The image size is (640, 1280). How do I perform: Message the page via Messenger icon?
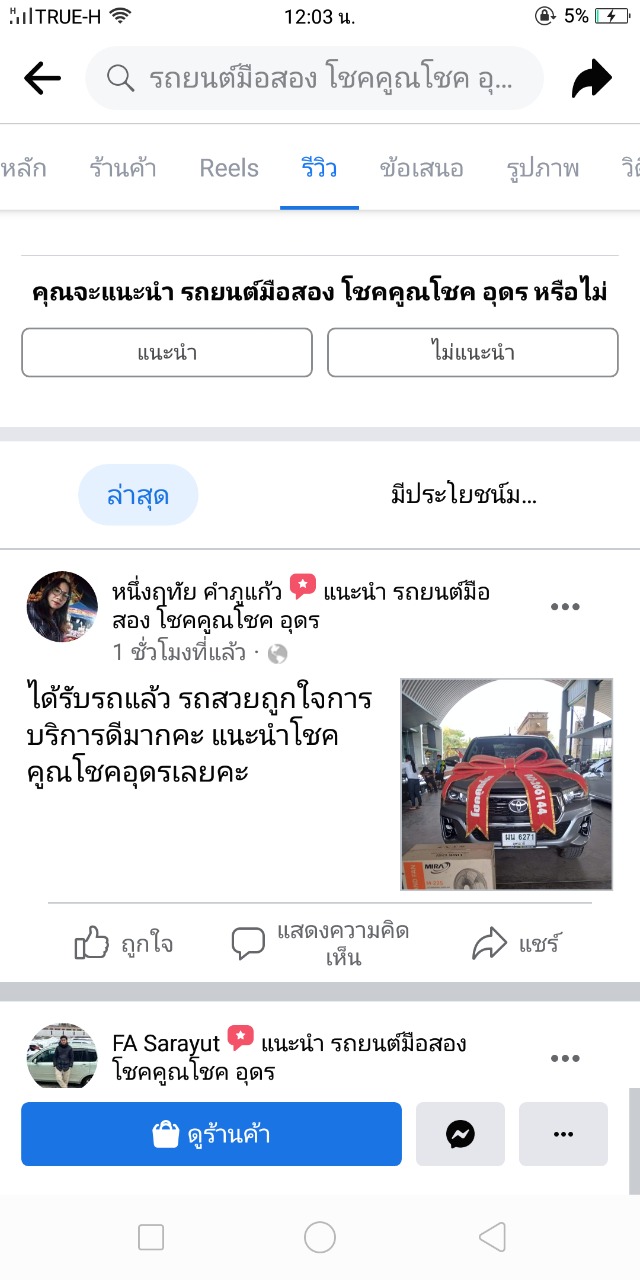pyautogui.click(x=460, y=1134)
